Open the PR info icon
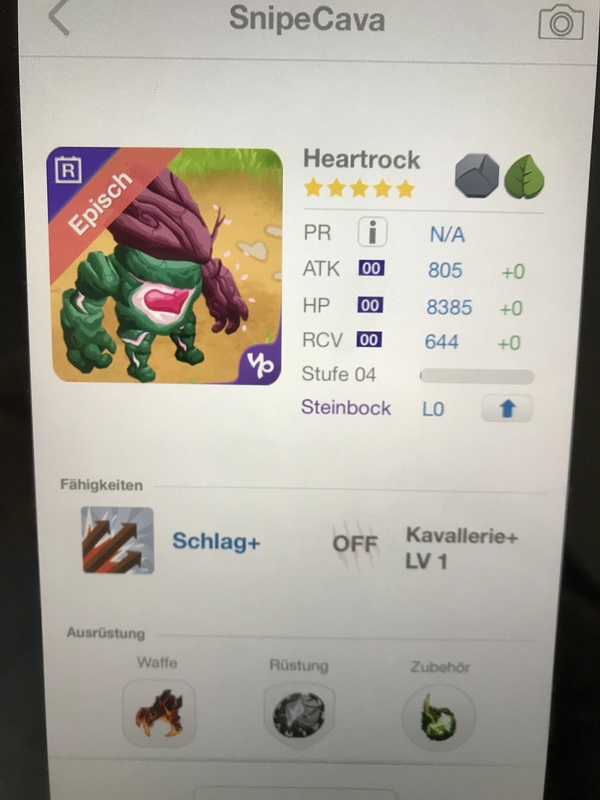The height and width of the screenshot is (800, 600). (x=372, y=233)
